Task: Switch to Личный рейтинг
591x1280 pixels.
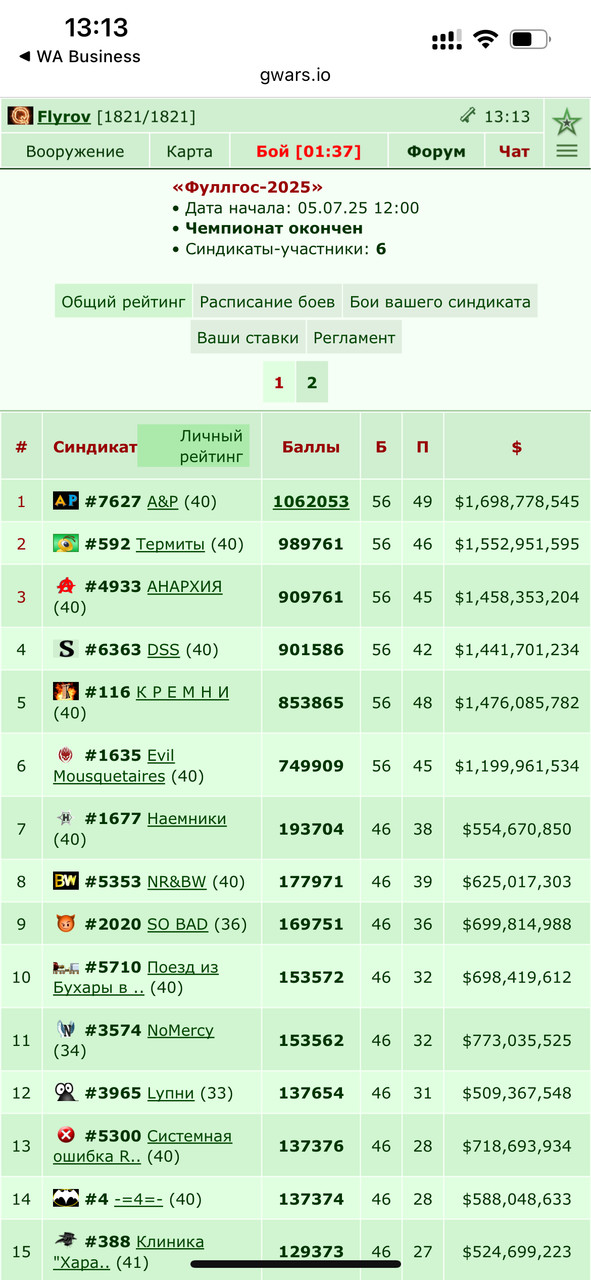Action: coord(193,446)
